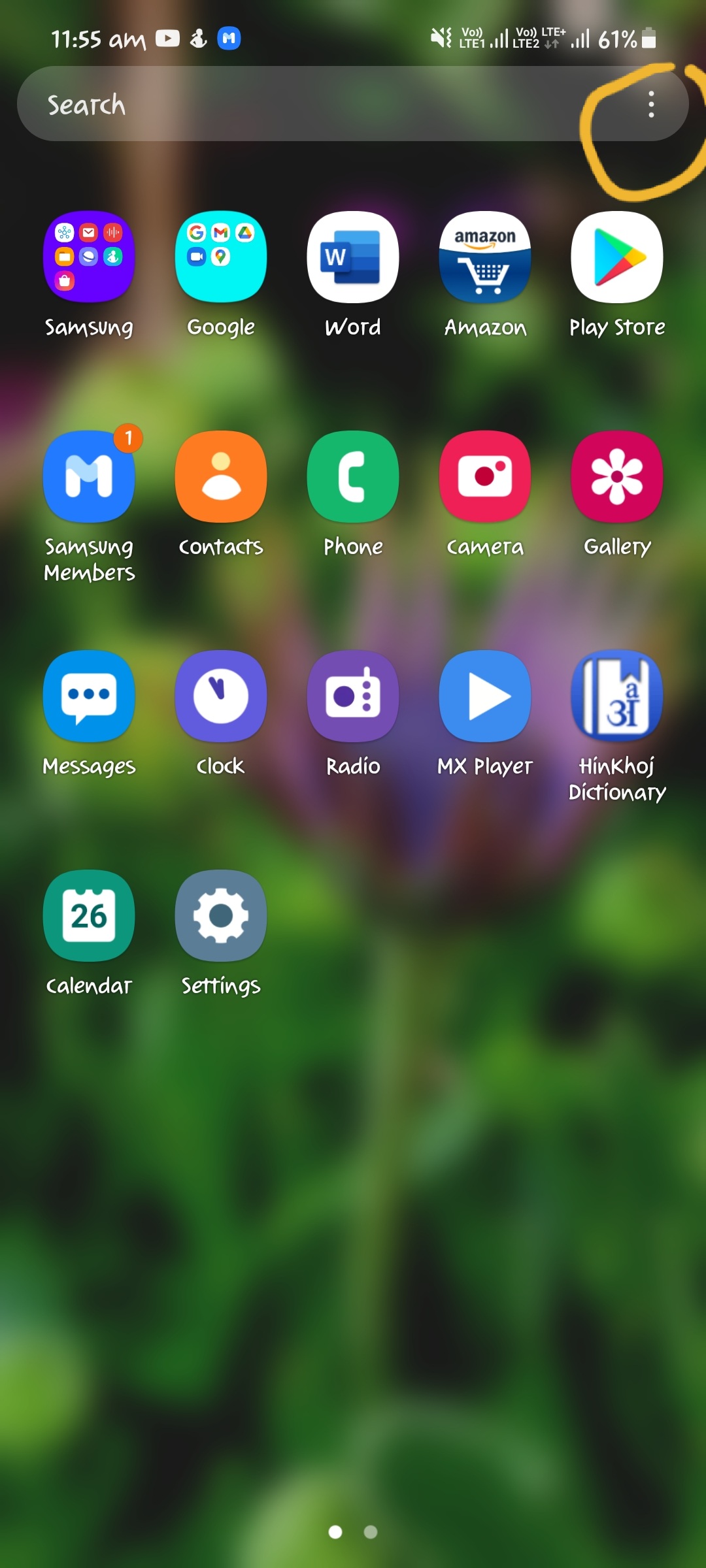
Task: Launch the Play Store
Action: pyautogui.click(x=617, y=257)
